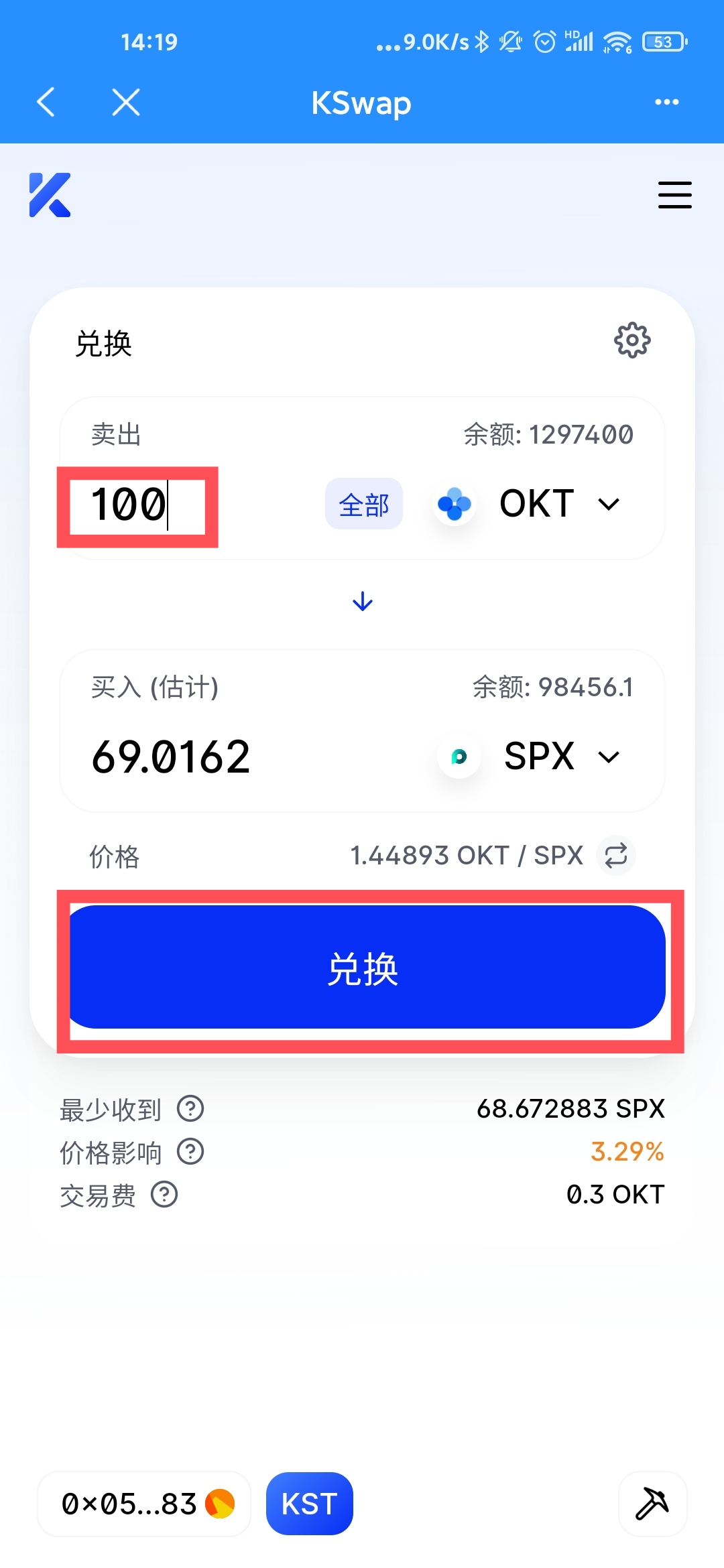Select 全部 to sell entire balance

pyautogui.click(x=363, y=505)
